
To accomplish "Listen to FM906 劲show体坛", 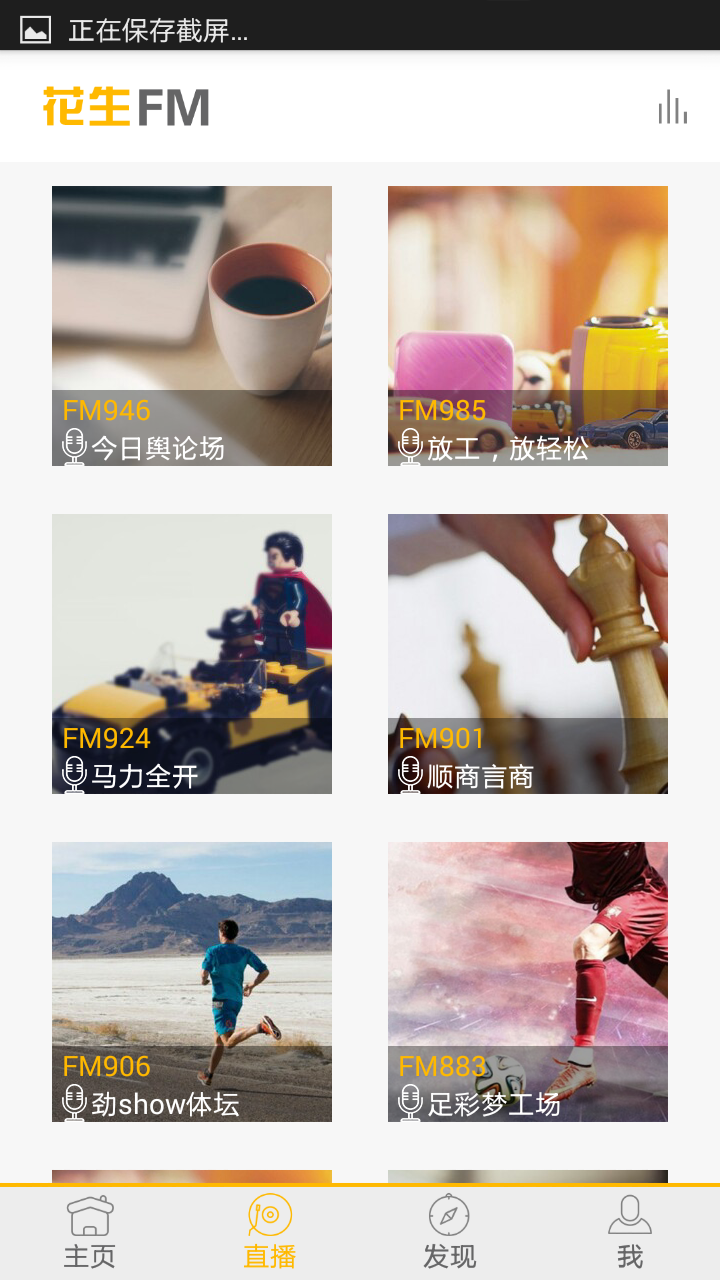I will 192,982.
